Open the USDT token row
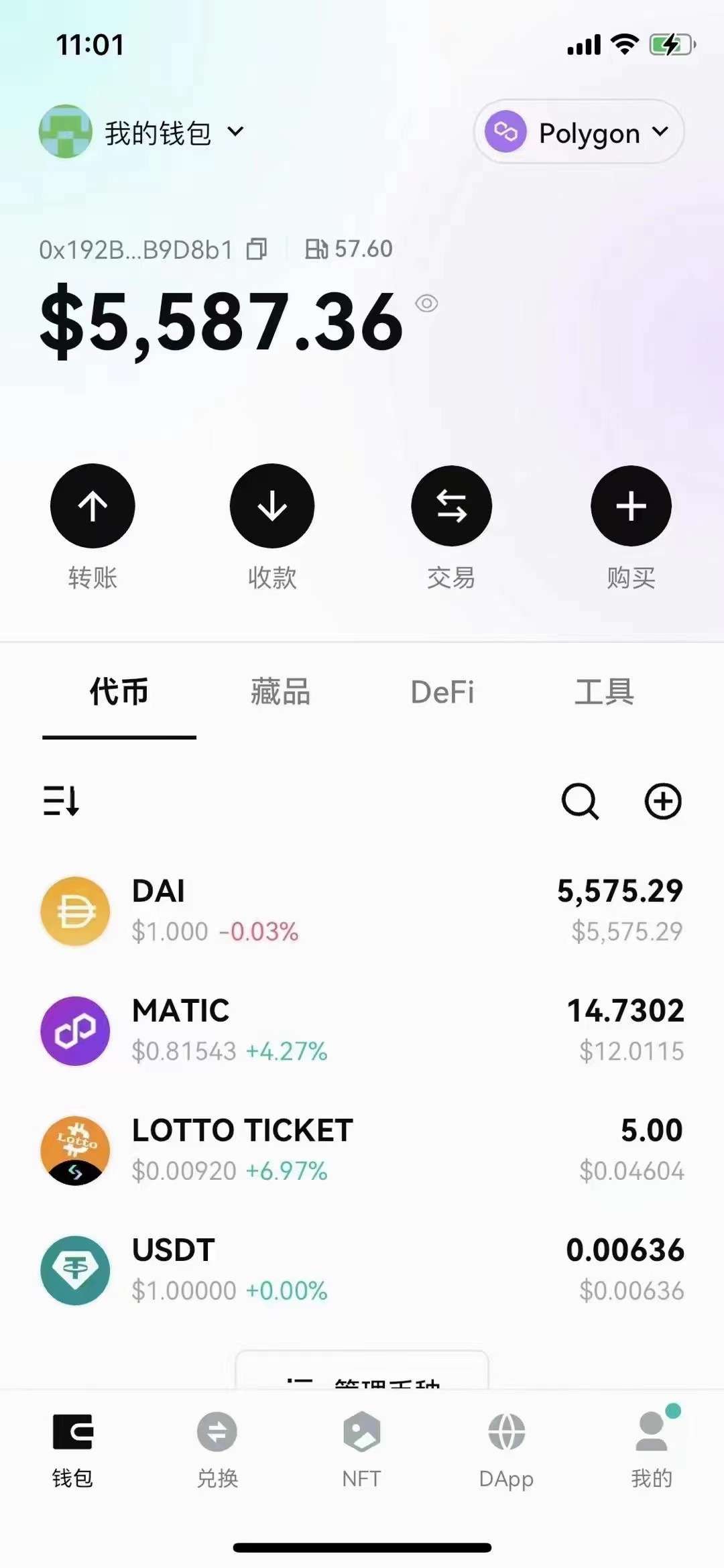This screenshot has width=724, height=1568. coord(362,1270)
